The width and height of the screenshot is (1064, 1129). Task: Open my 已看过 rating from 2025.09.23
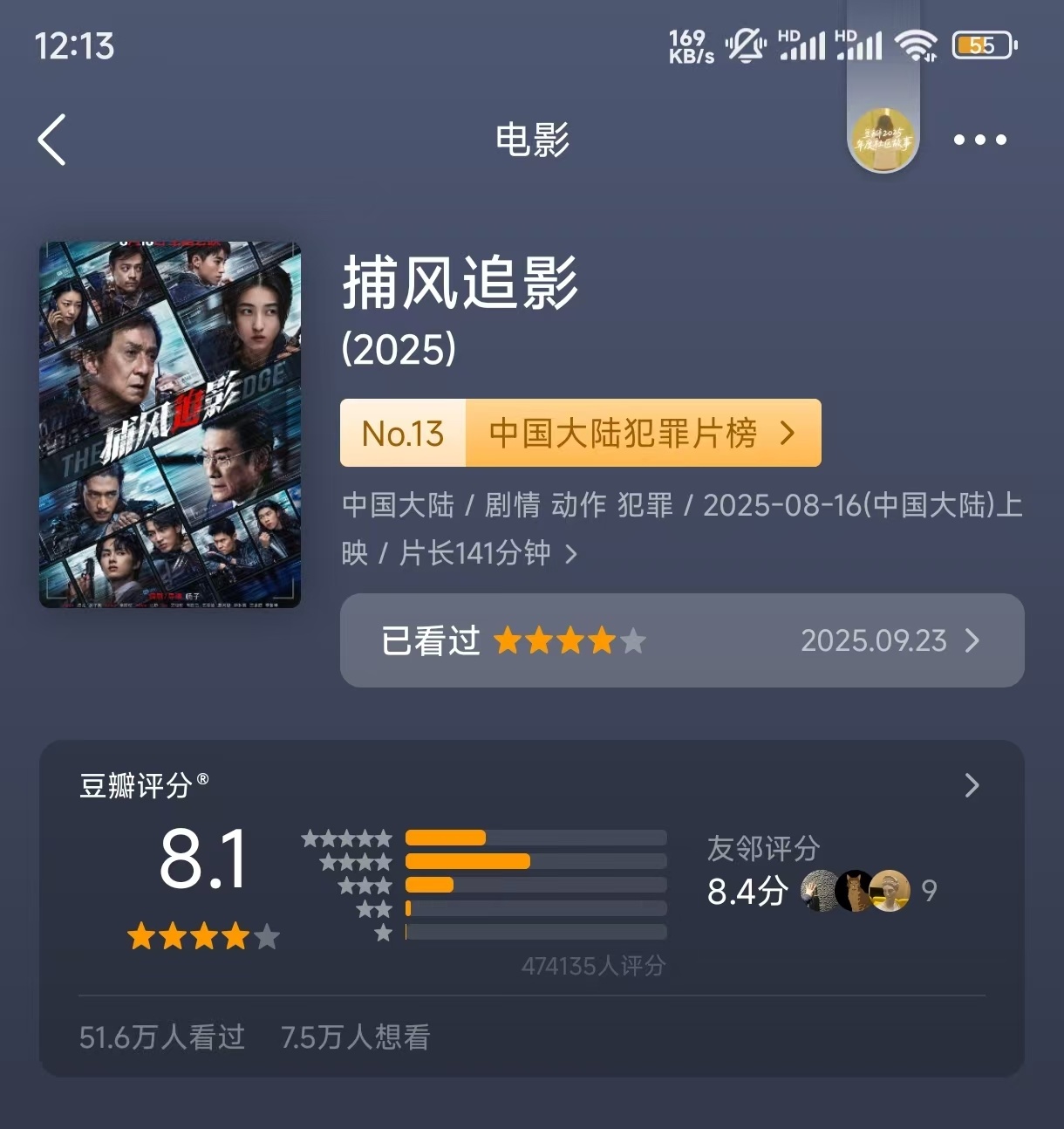point(681,640)
